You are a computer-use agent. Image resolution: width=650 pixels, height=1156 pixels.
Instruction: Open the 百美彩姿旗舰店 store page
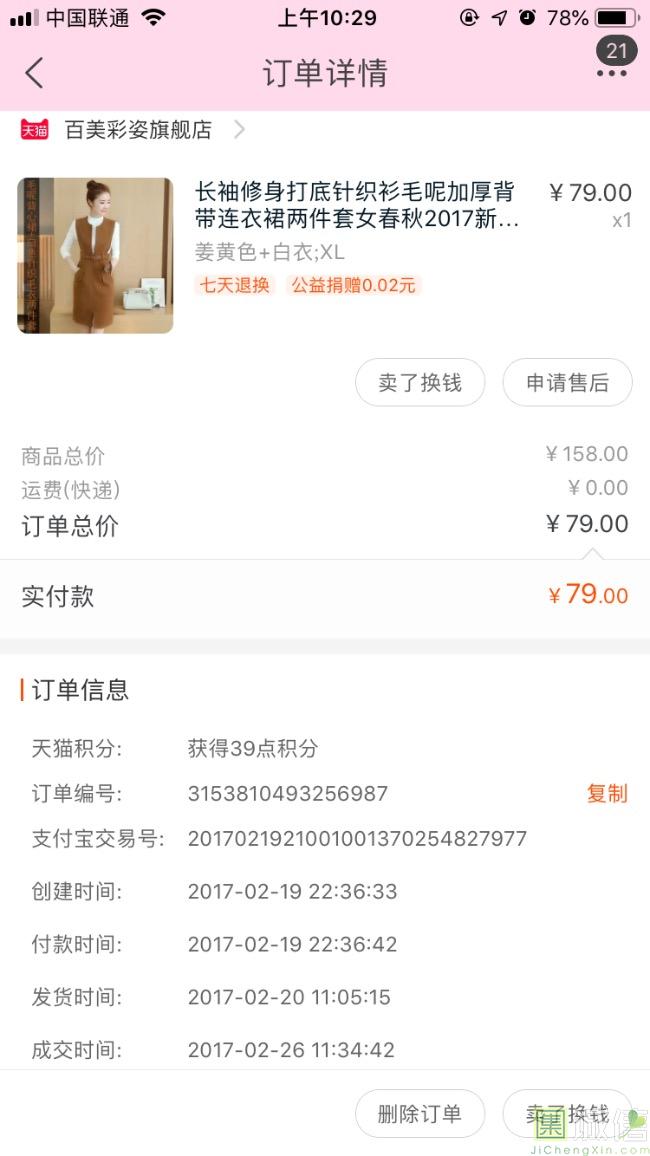[x=133, y=130]
